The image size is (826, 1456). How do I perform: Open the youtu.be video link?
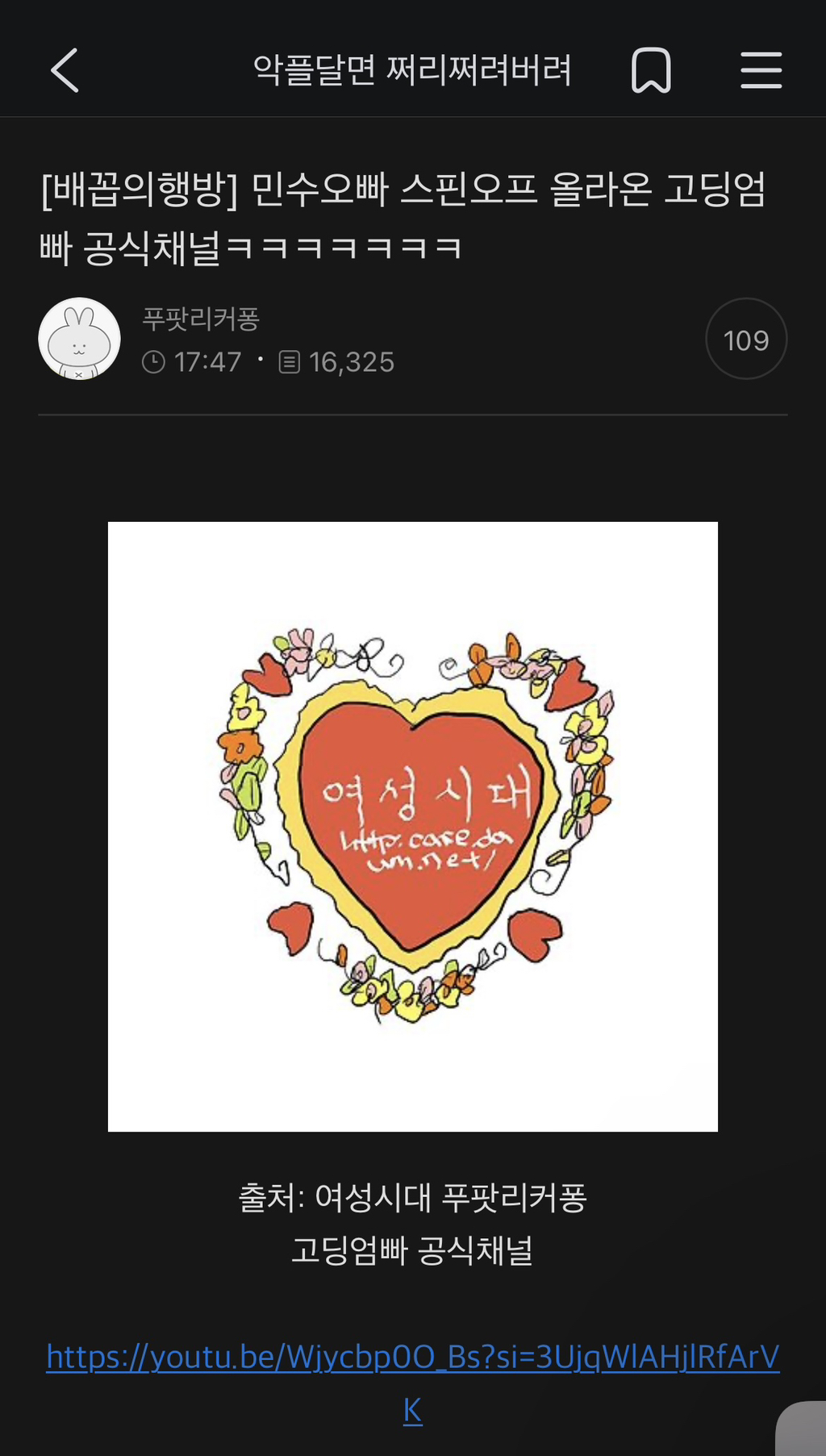pyautogui.click(x=412, y=1358)
